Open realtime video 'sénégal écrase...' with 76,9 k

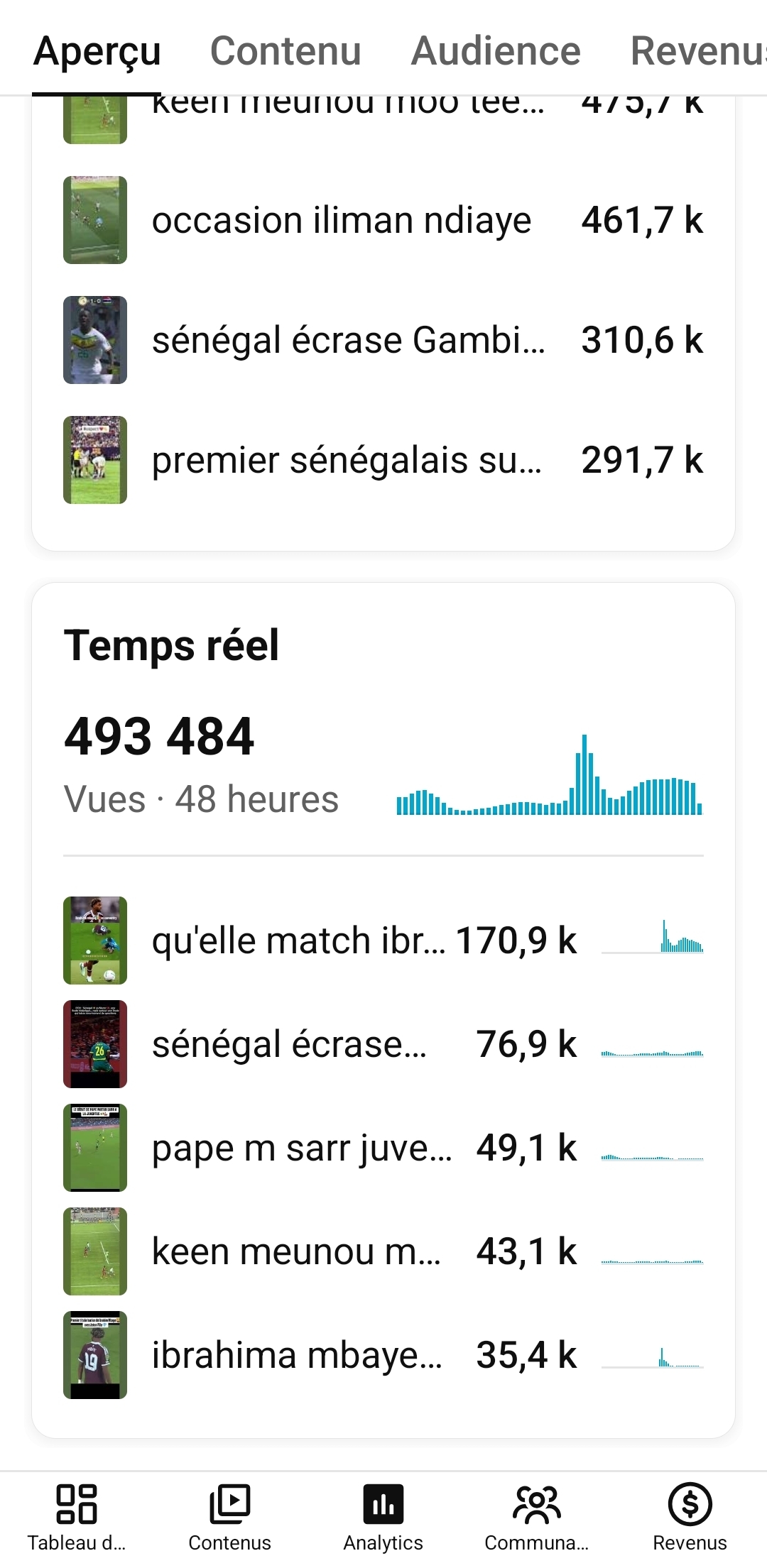[383, 1044]
